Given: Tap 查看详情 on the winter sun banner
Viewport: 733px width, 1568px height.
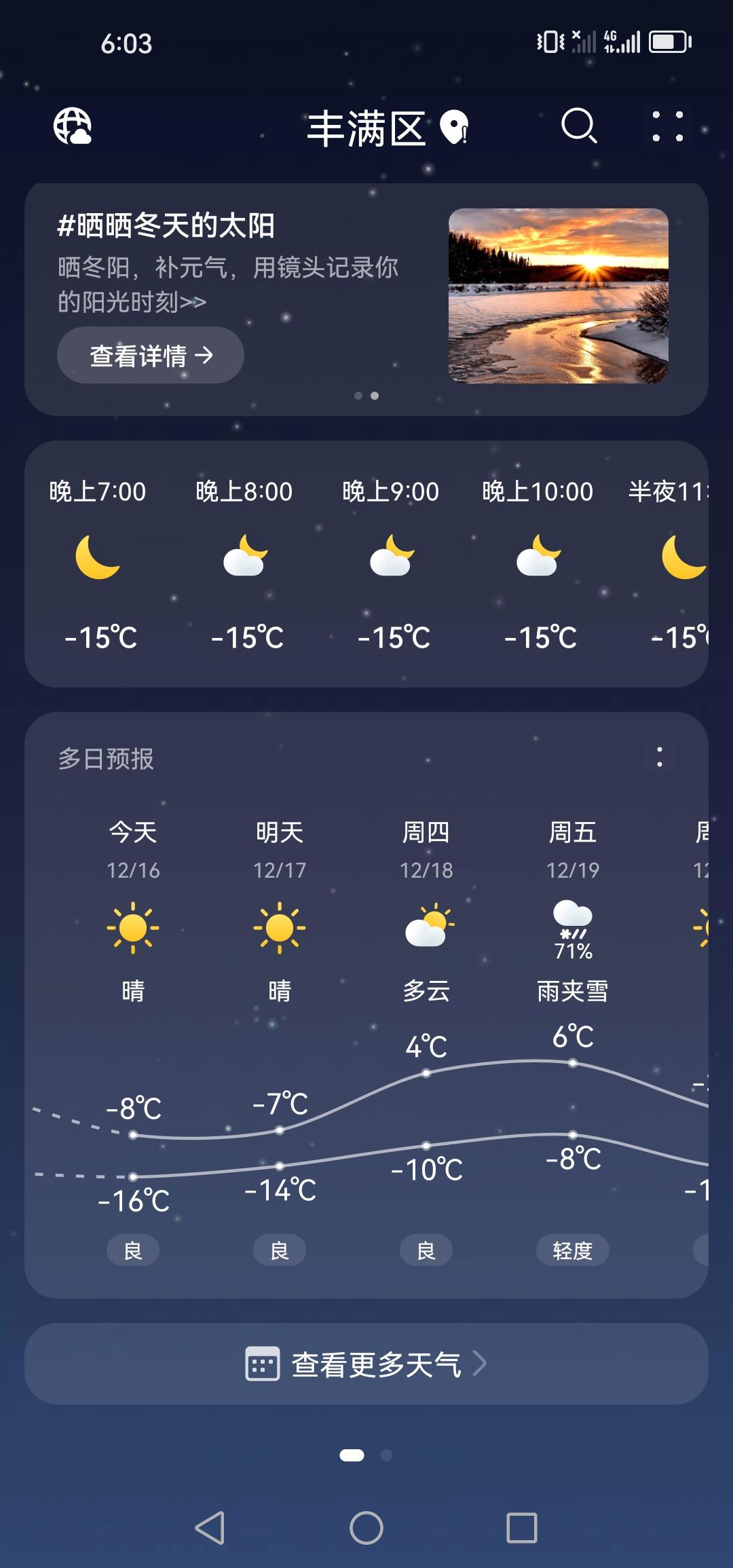Looking at the screenshot, I should coord(150,354).
